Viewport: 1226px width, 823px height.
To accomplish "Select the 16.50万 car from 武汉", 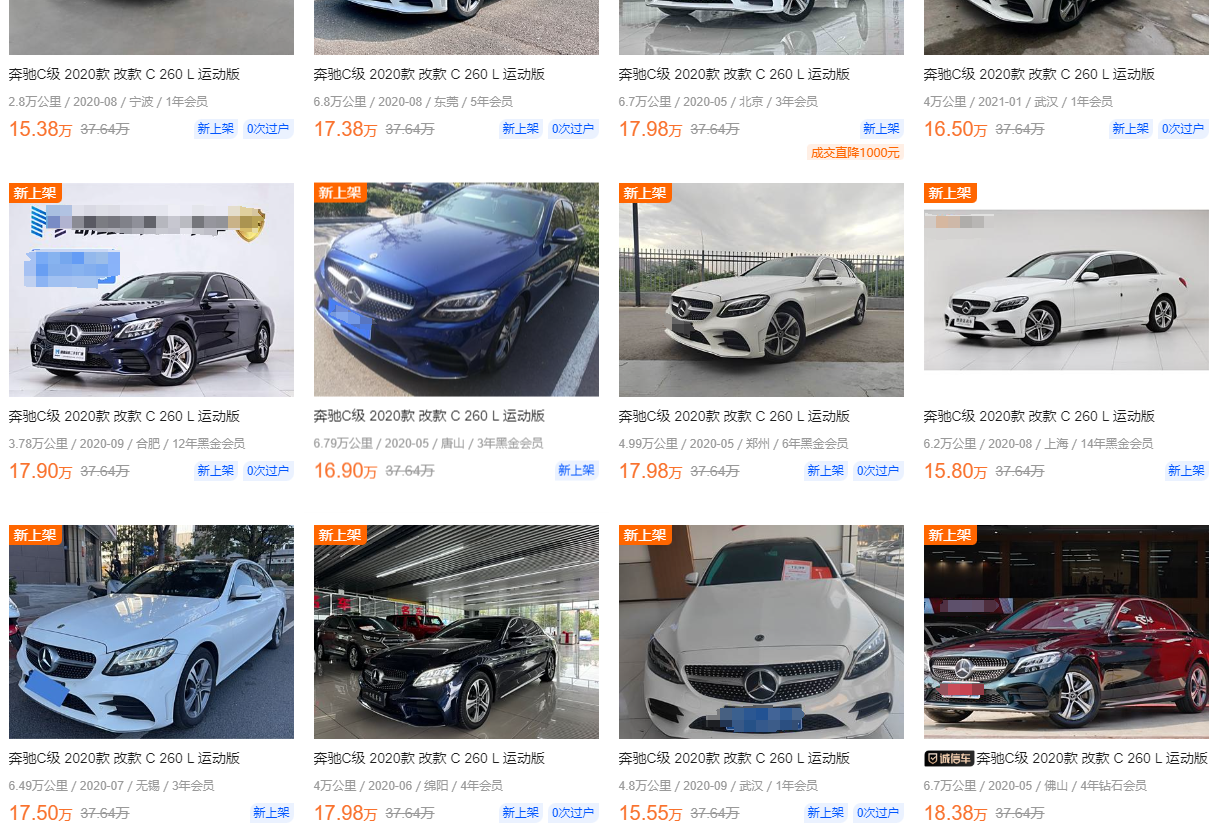I will point(1039,74).
